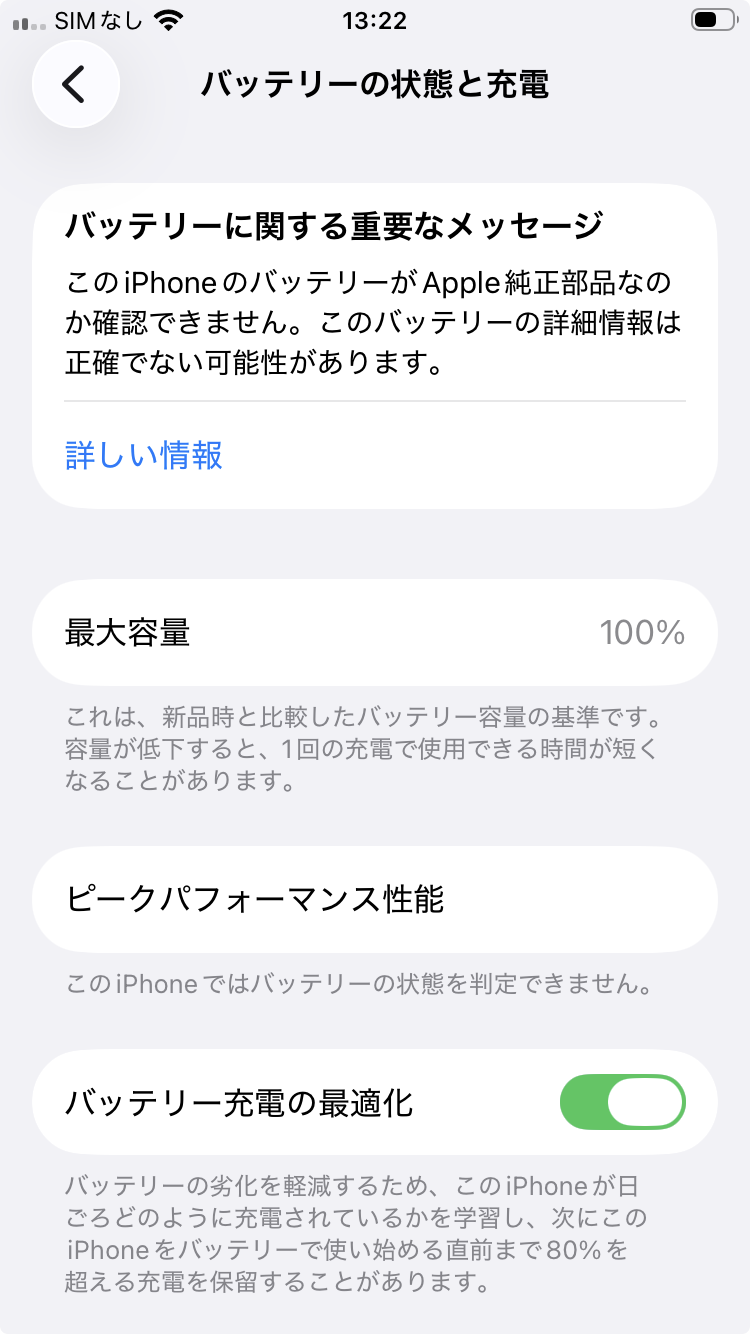Go back using the top-left arrow
Screen dimensions: 750x1334
click(x=76, y=84)
